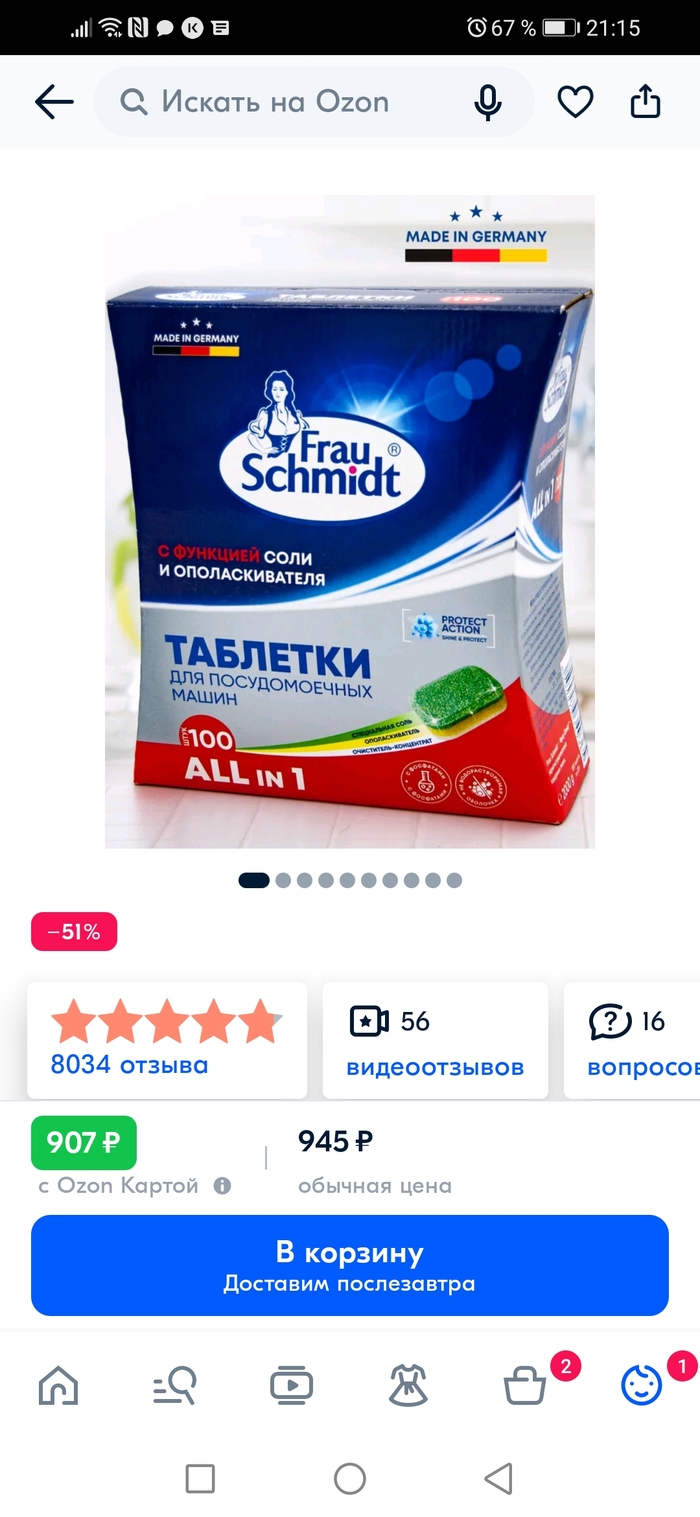The image size is (700, 1517).
Task: Open the profile tab with smiley icon
Action: [642, 1386]
